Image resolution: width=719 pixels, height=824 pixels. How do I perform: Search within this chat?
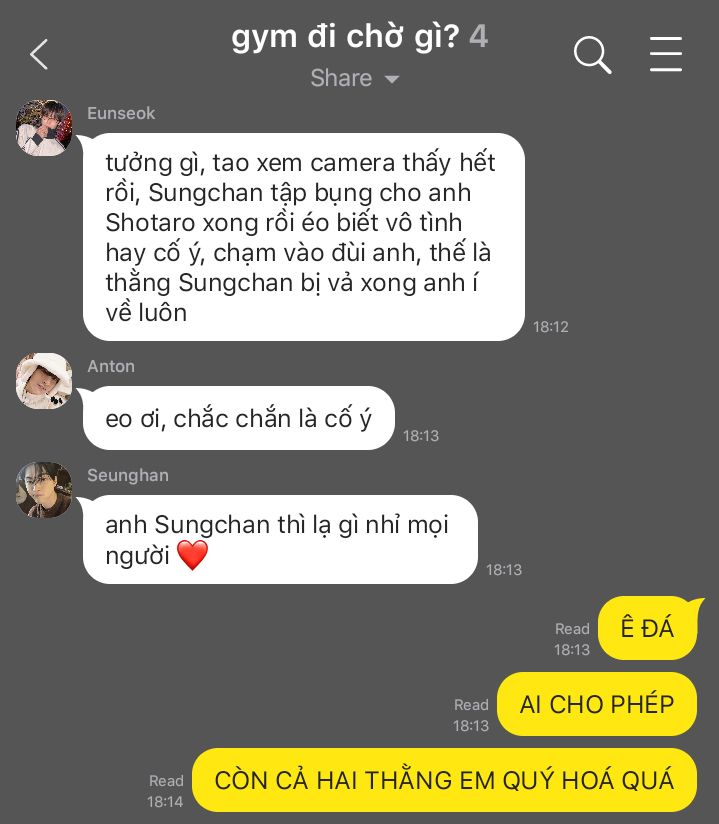(x=591, y=55)
